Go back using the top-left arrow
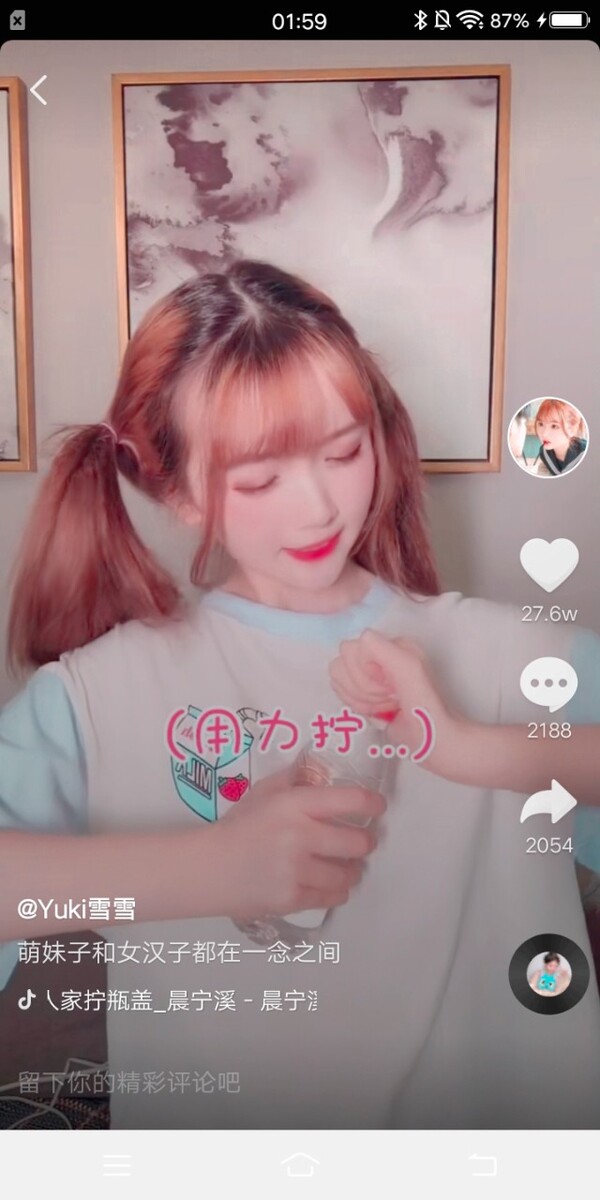The width and height of the screenshot is (600, 1200). pyautogui.click(x=38, y=91)
